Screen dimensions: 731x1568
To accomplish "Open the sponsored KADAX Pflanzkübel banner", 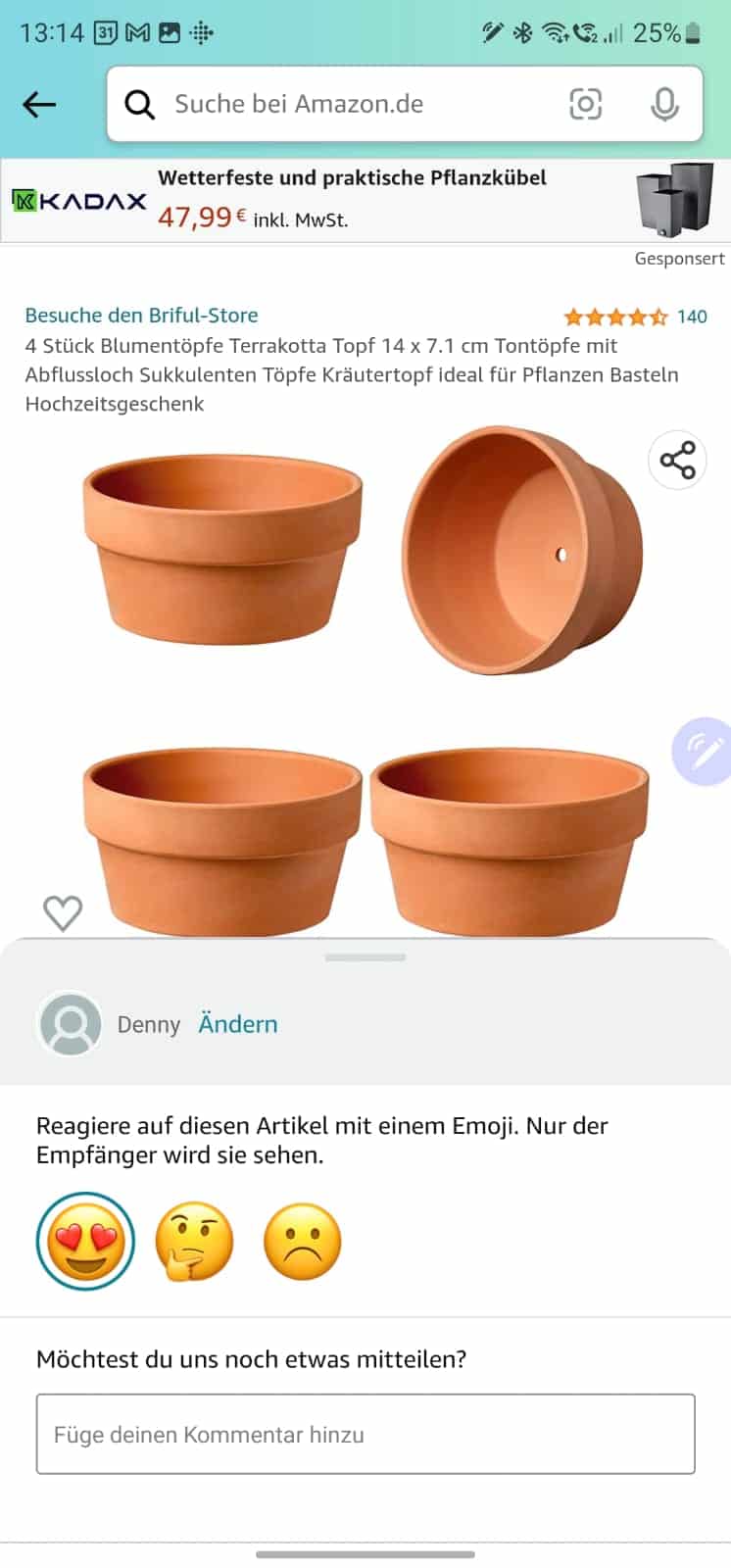I will [x=365, y=201].
